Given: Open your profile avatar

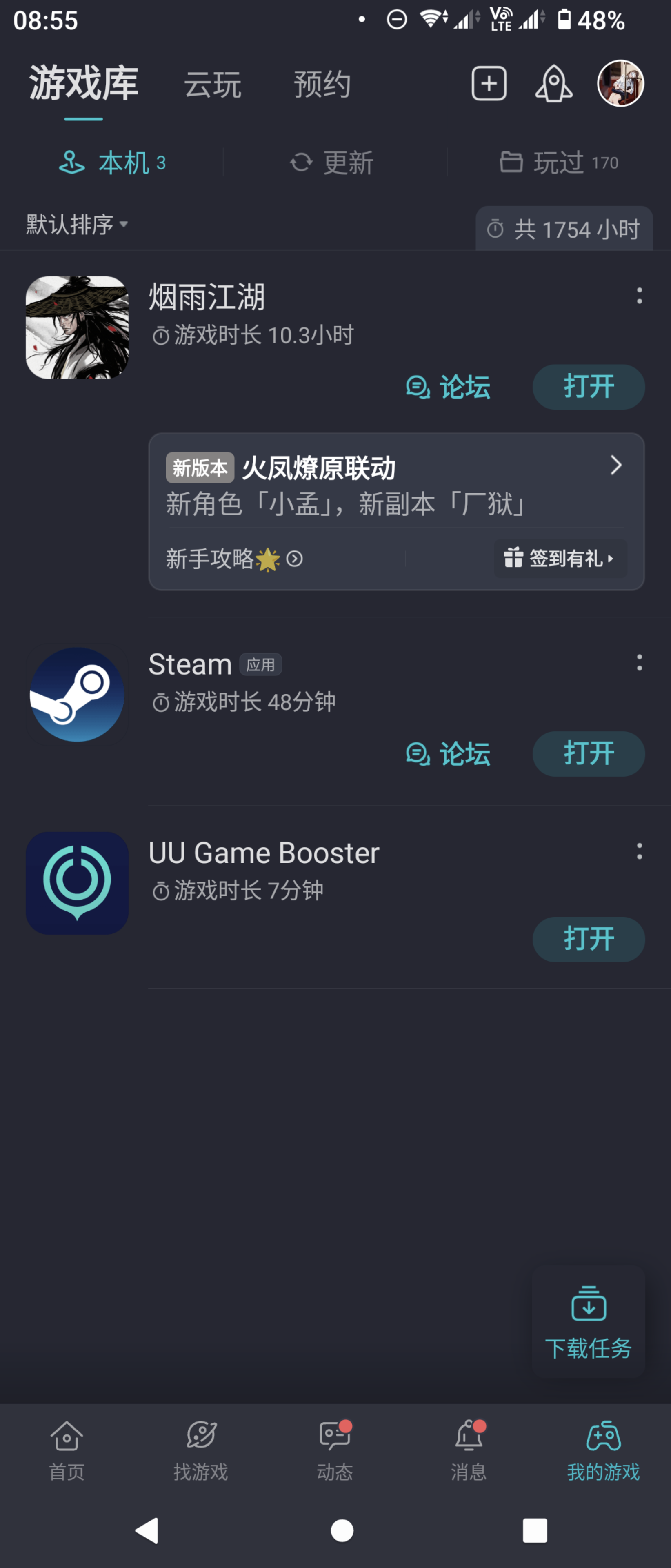Looking at the screenshot, I should (619, 85).
